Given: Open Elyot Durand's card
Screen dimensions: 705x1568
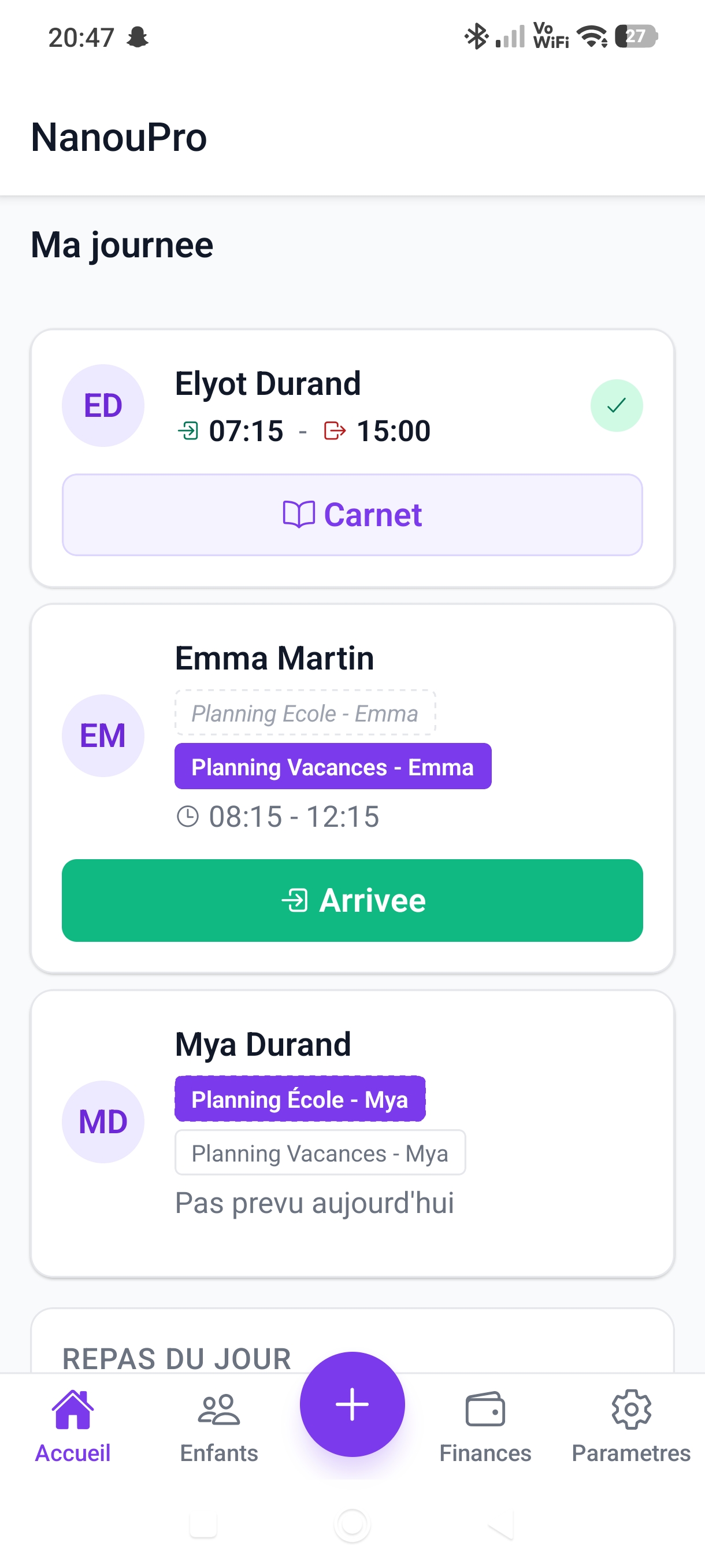Looking at the screenshot, I should (x=268, y=384).
